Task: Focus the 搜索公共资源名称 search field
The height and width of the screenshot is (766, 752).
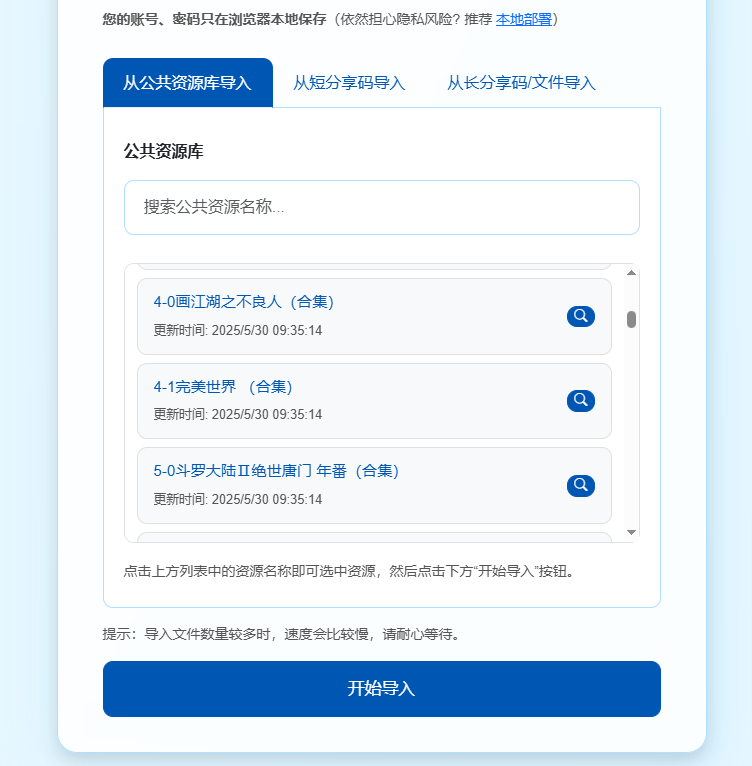Action: point(381,207)
